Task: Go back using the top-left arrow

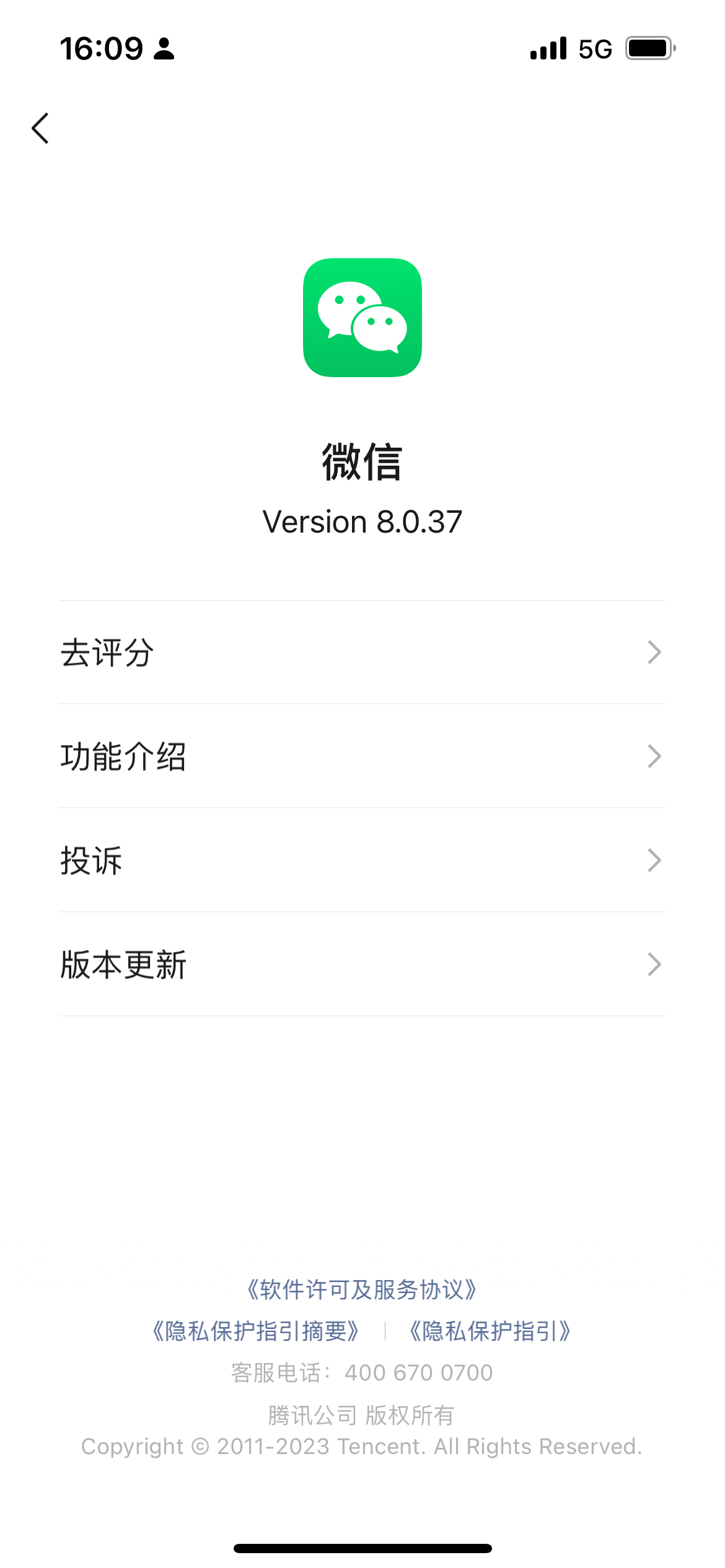Action: (40, 128)
